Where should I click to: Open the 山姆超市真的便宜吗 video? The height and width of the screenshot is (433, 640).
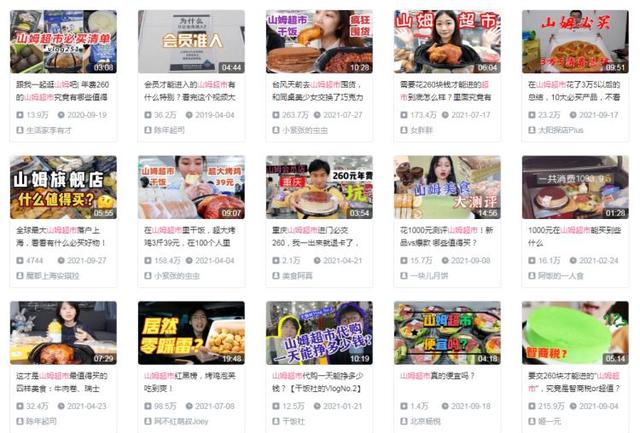[446, 333]
